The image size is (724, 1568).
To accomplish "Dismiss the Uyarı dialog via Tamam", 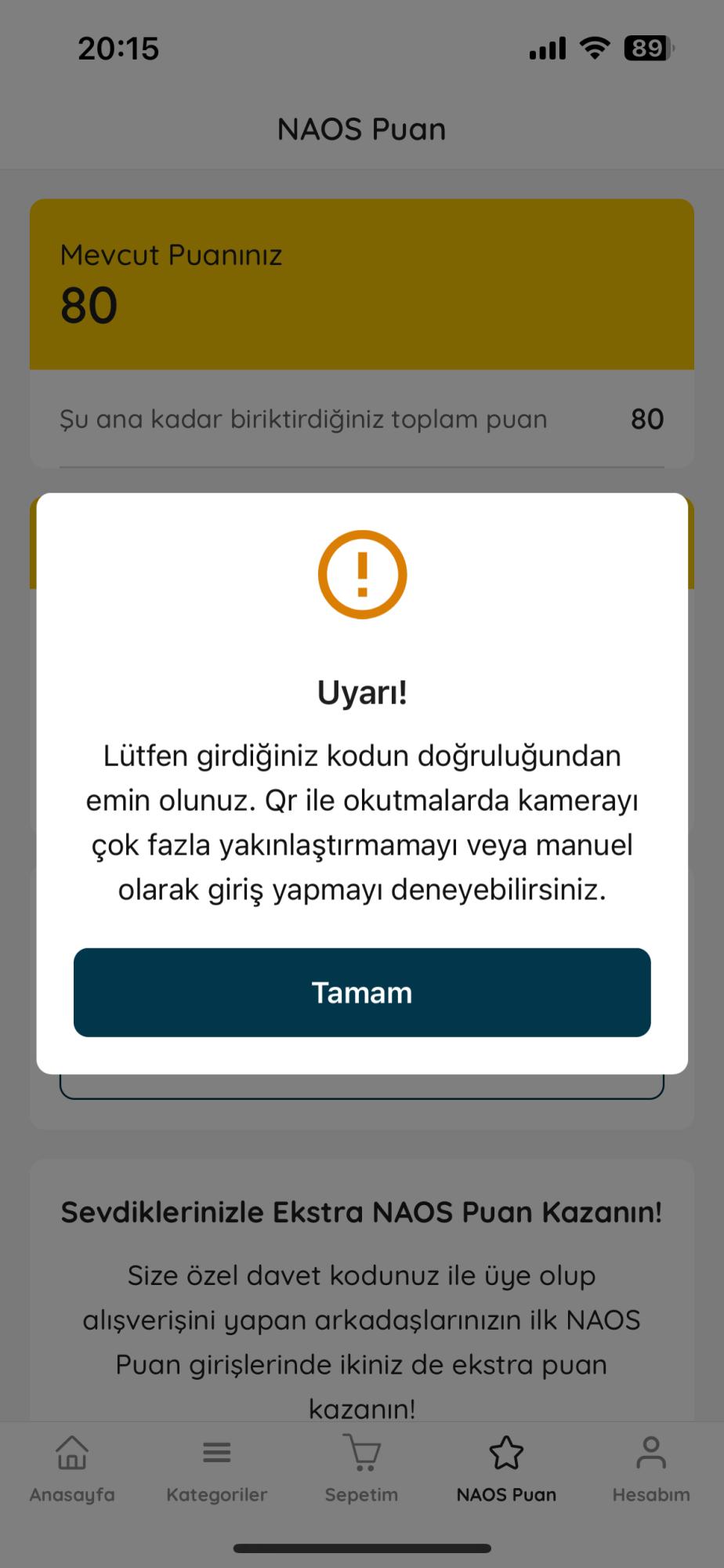I will tap(362, 992).
